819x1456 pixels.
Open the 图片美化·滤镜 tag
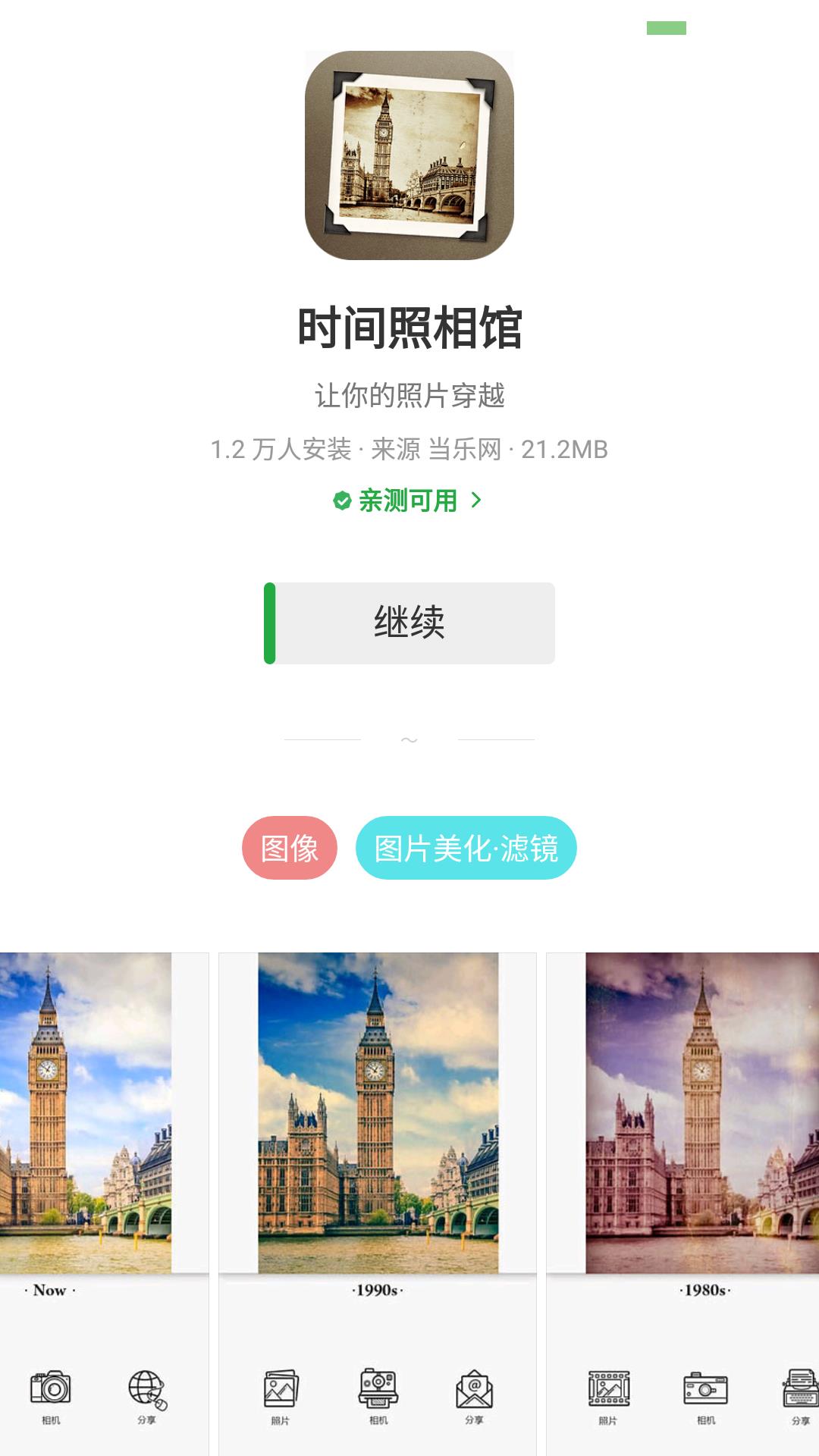[x=466, y=848]
